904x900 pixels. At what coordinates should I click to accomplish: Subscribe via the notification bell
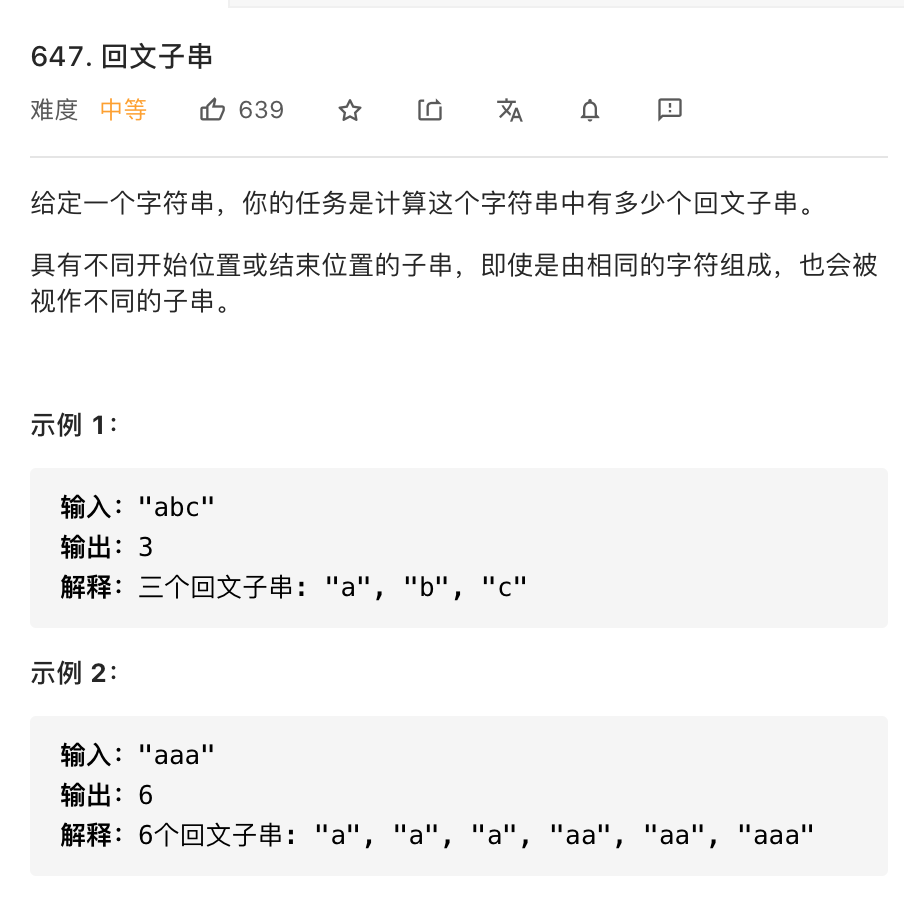coord(590,110)
